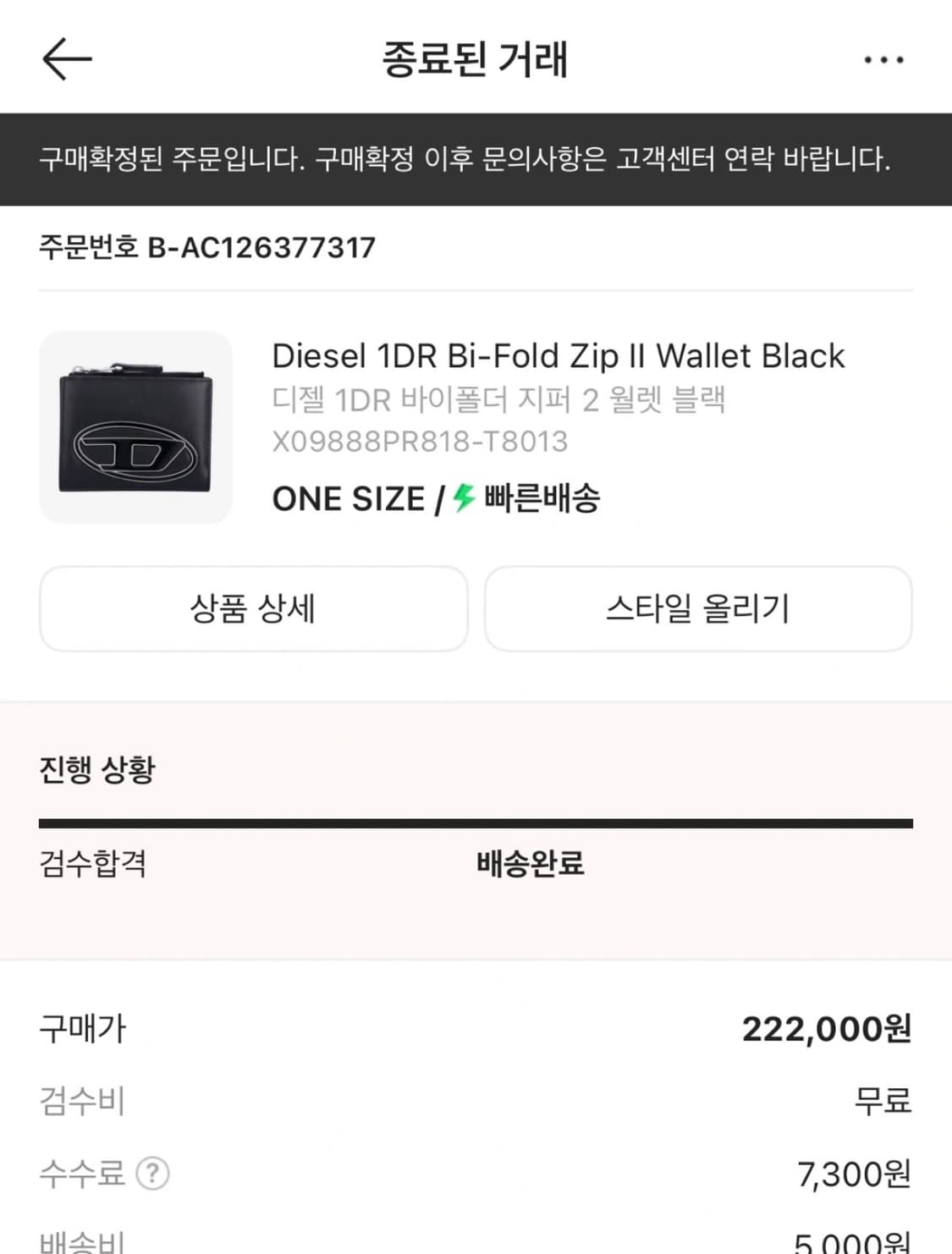Tap the purchase confirmation notice banner
The image size is (952, 1254).
[476, 158]
